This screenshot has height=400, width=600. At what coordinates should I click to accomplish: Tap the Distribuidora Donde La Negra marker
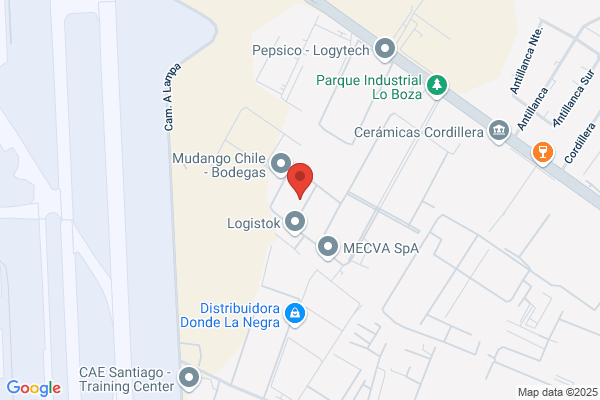point(295,315)
